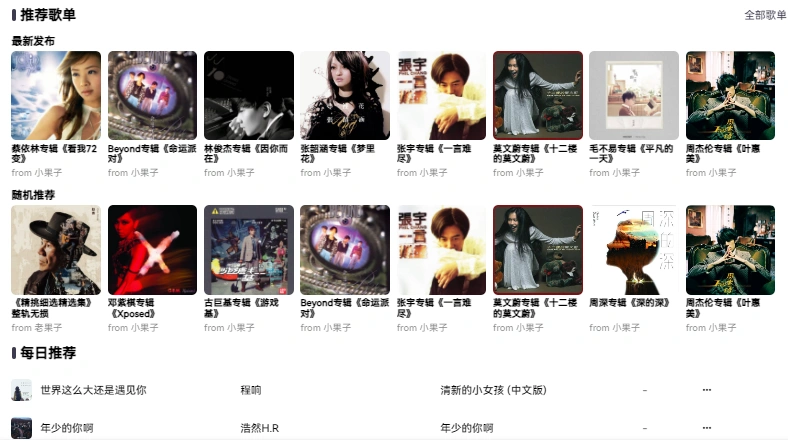The image size is (788, 441).
Task: Open 全部歌单 to view all playlists
Action: [765, 15]
